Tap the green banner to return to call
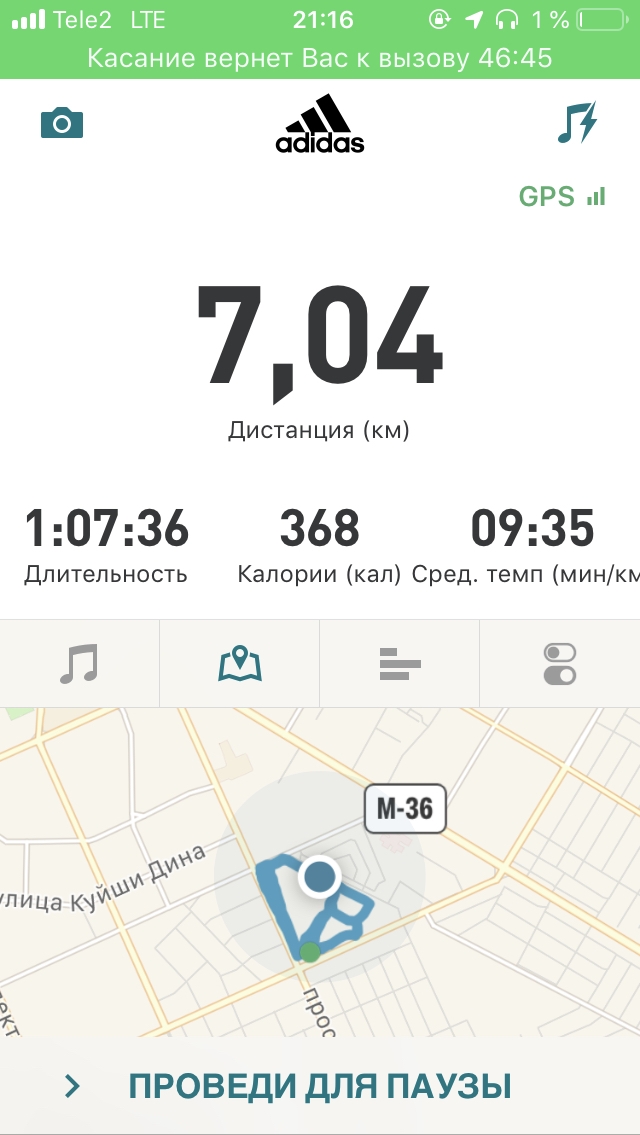Screen dimensions: 640x1135 point(320,58)
